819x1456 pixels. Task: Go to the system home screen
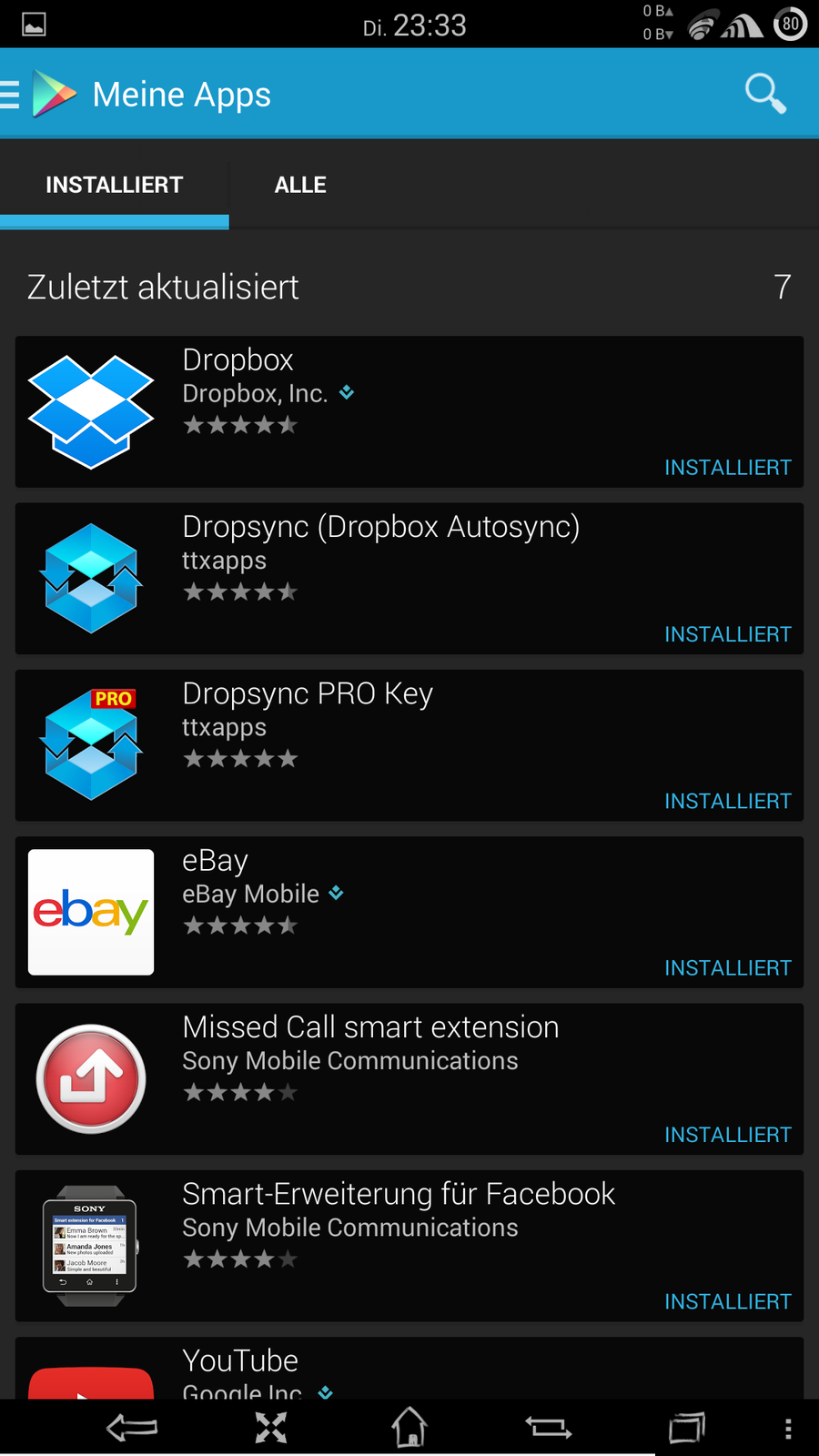tap(409, 1427)
